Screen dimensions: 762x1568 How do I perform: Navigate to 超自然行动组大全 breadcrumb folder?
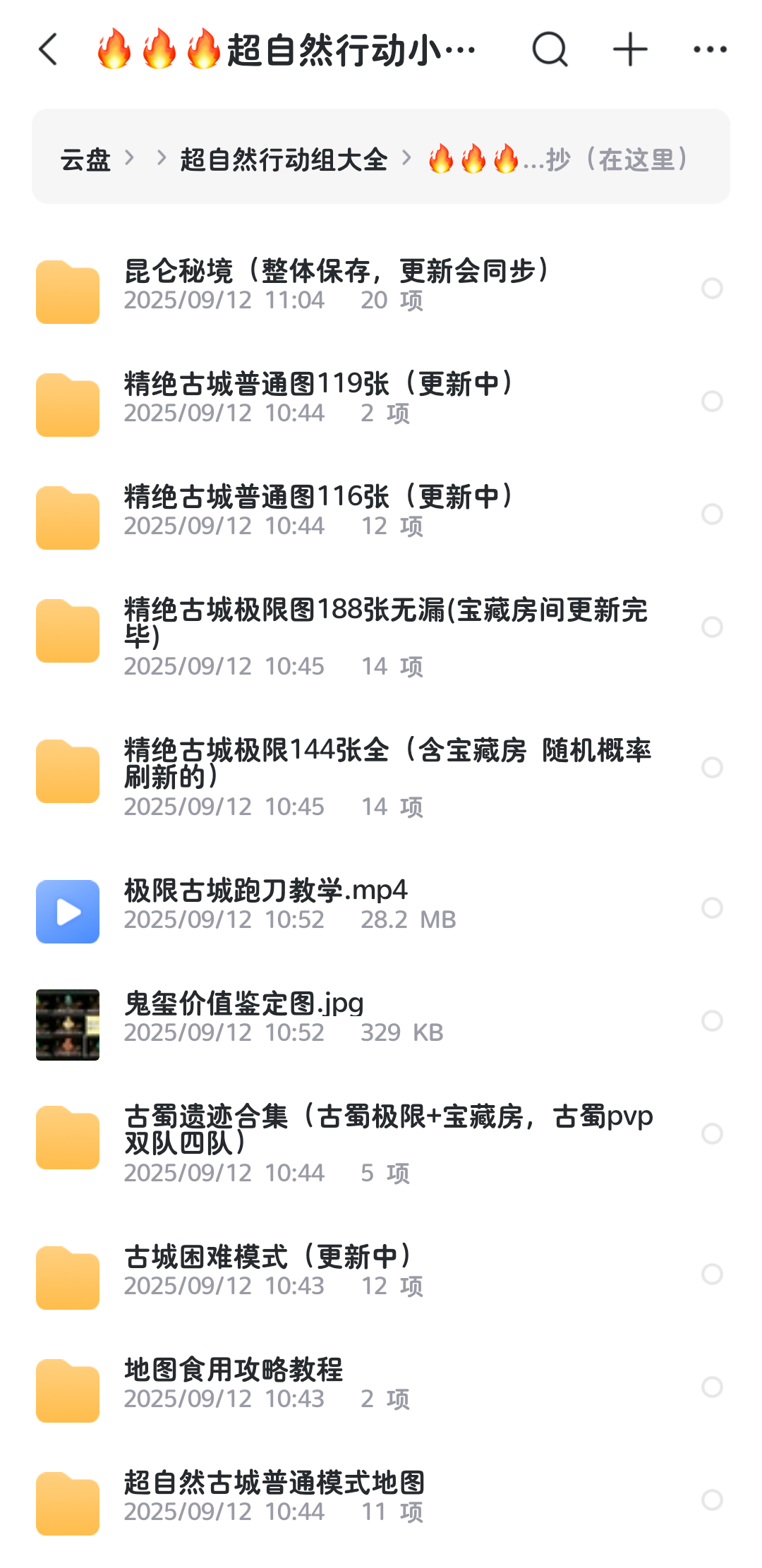pyautogui.click(x=284, y=159)
